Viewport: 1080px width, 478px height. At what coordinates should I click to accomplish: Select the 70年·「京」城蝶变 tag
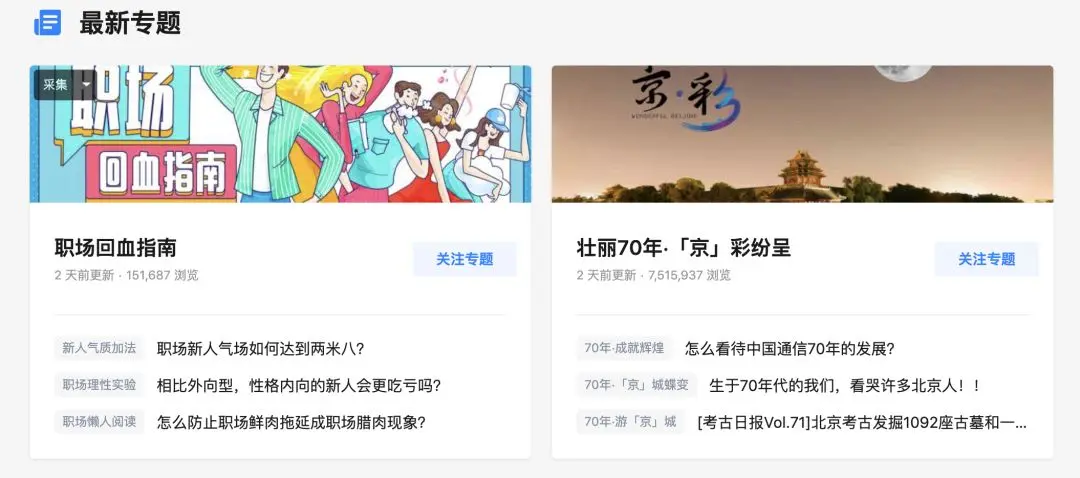[636, 385]
